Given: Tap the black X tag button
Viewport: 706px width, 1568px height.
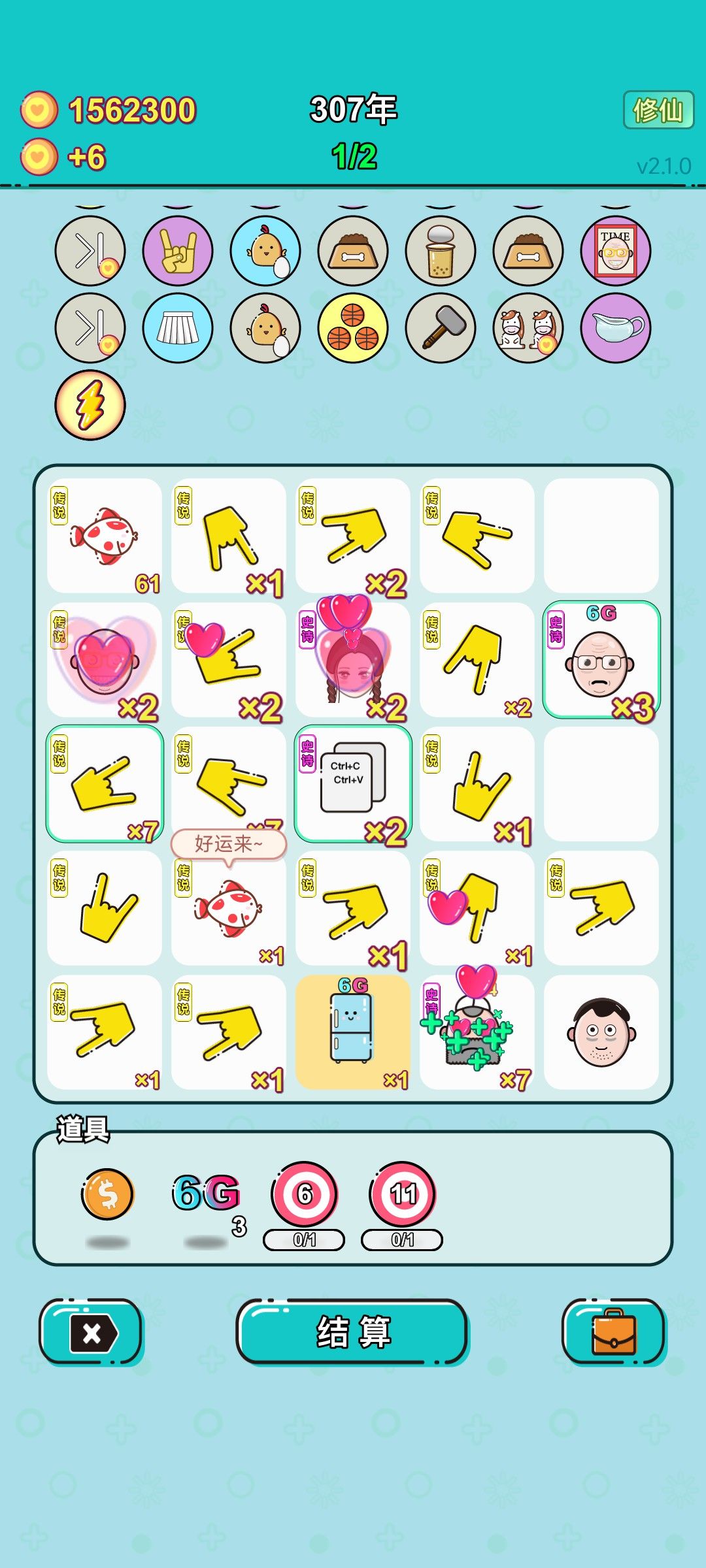Looking at the screenshot, I should coord(91,1331).
